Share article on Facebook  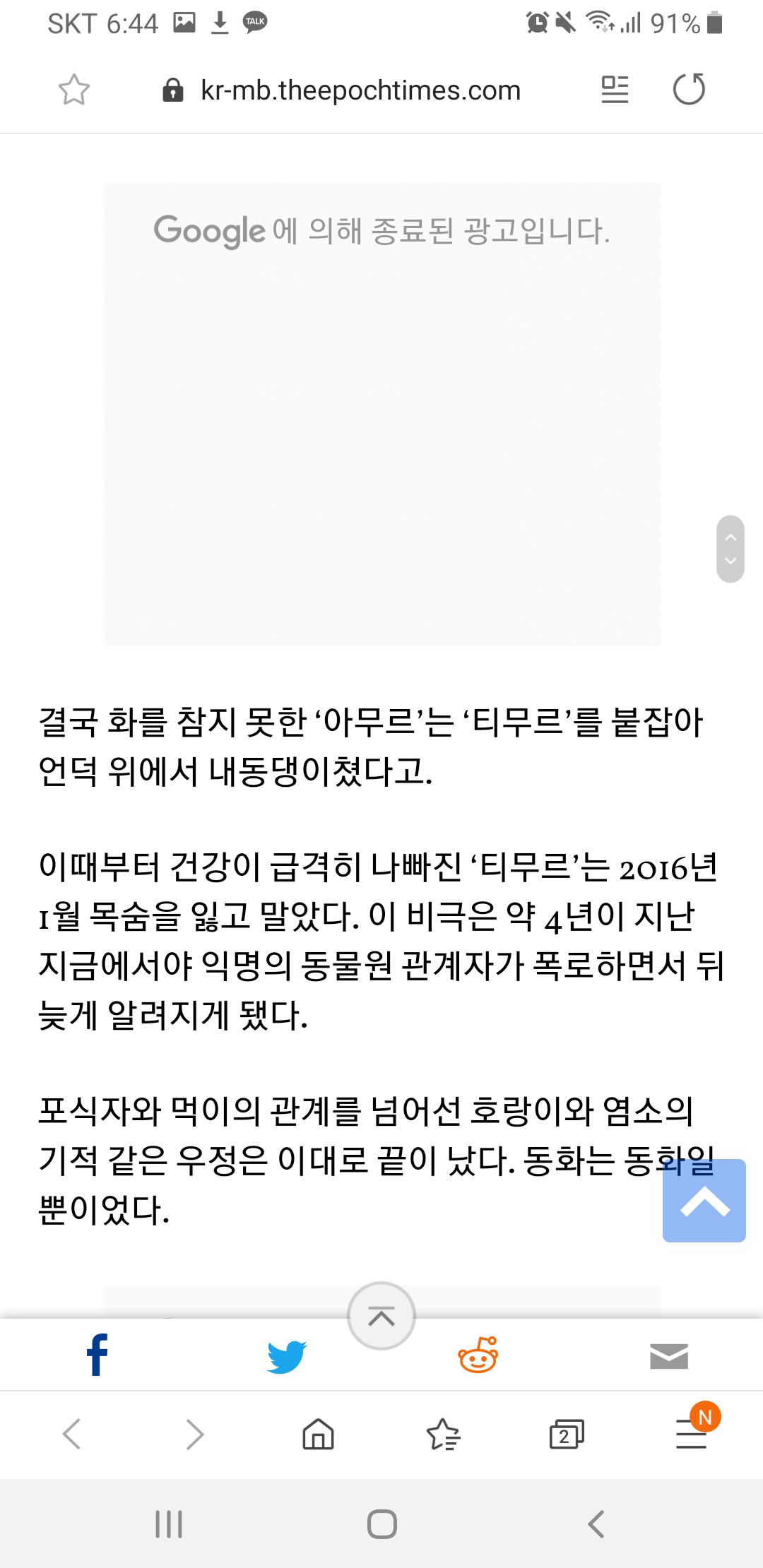[97, 1355]
